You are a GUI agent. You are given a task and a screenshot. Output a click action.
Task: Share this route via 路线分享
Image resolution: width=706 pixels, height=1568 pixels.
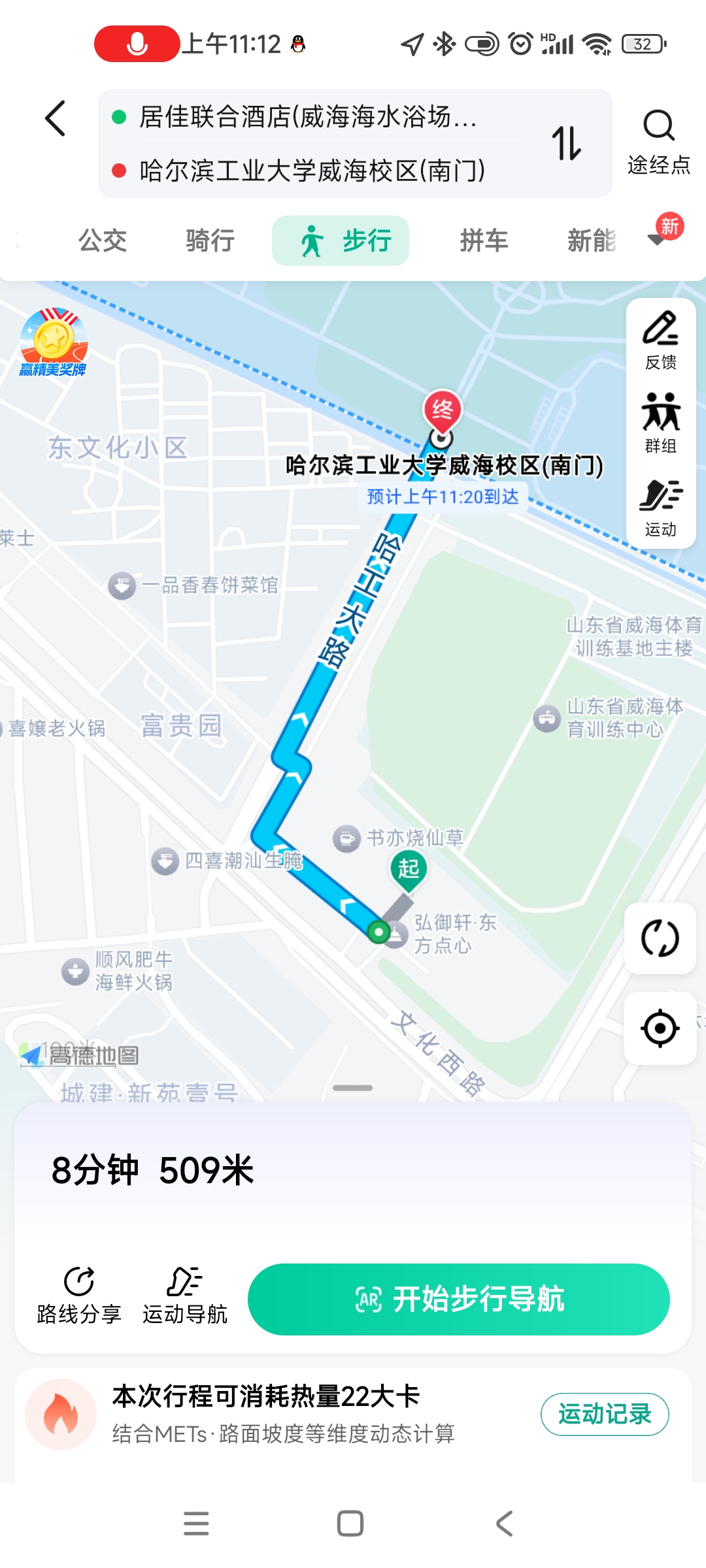coord(79,1295)
